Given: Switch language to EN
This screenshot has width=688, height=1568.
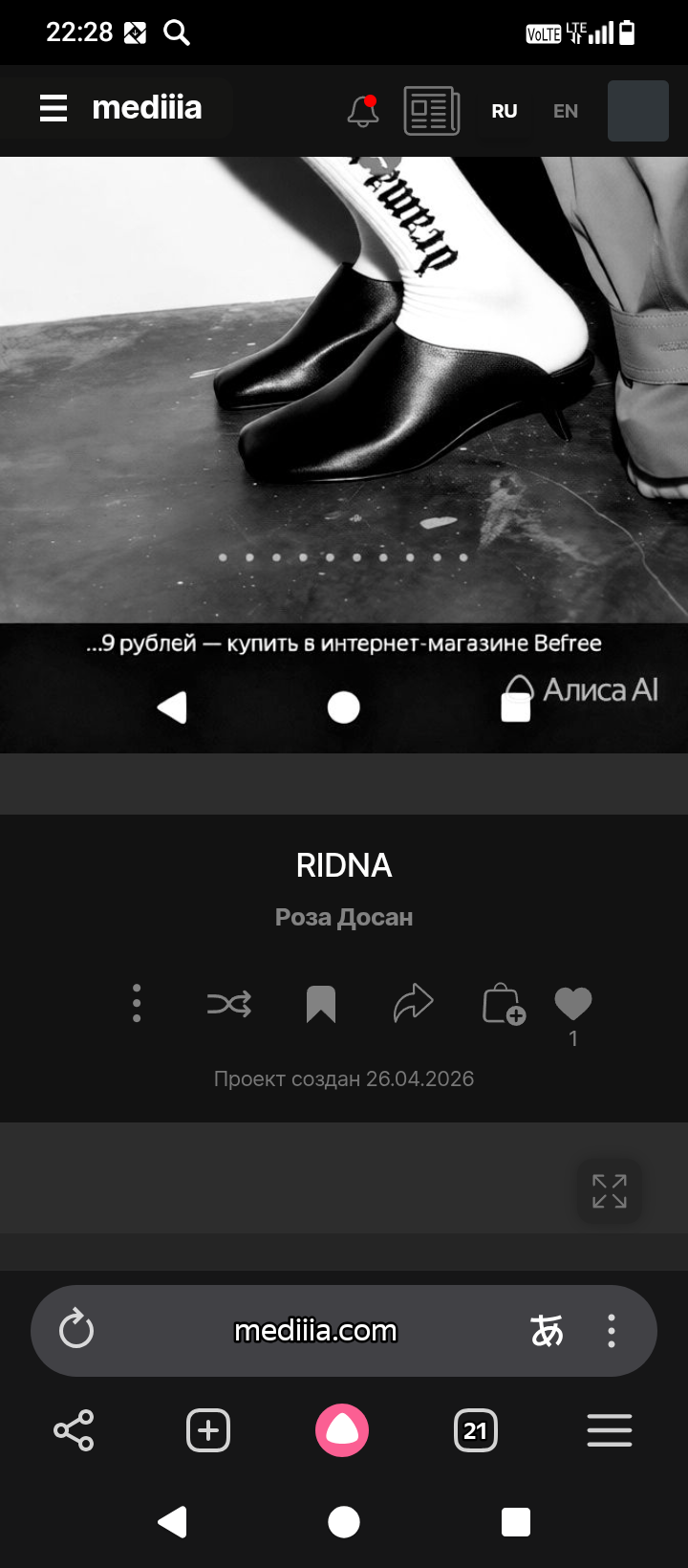Looking at the screenshot, I should (x=566, y=111).
